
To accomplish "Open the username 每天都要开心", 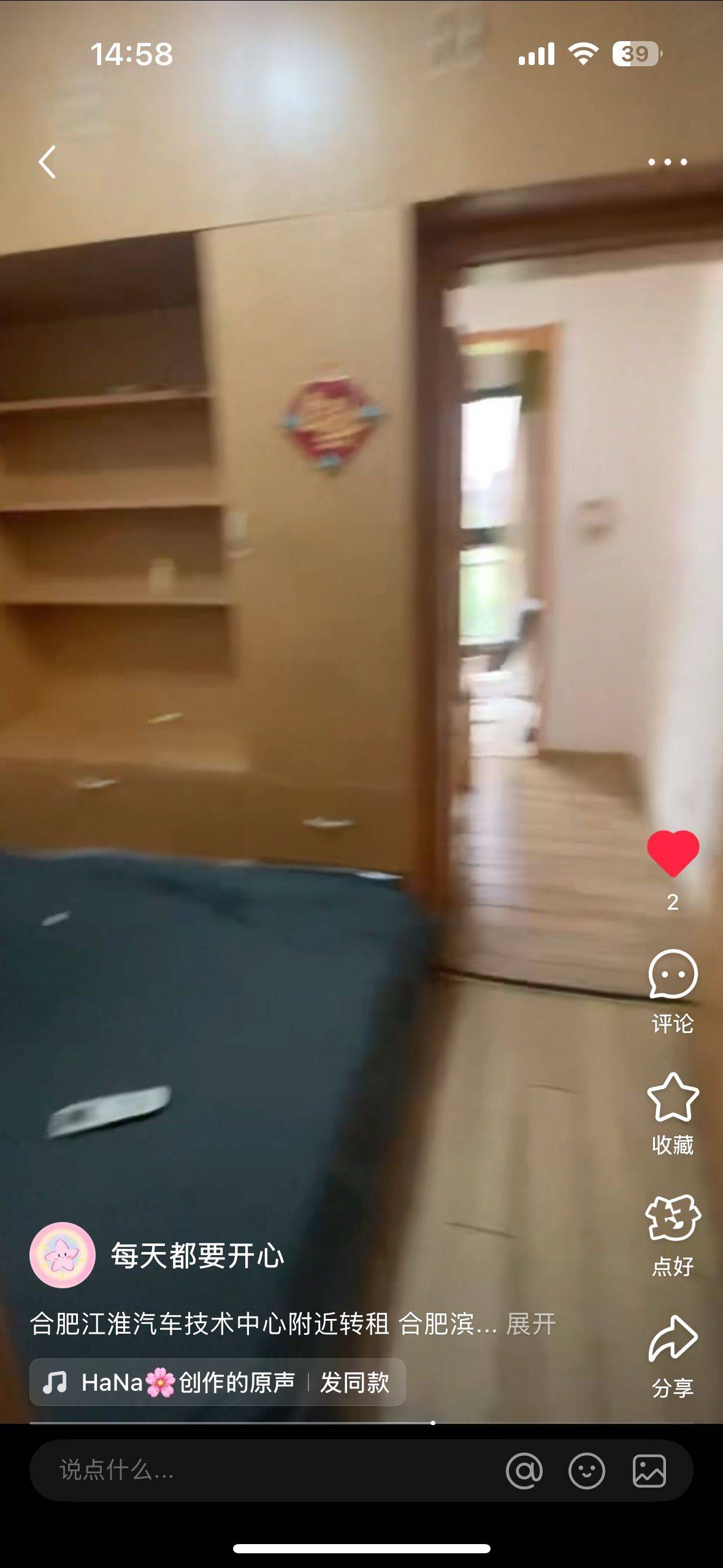I will pyautogui.click(x=197, y=1255).
